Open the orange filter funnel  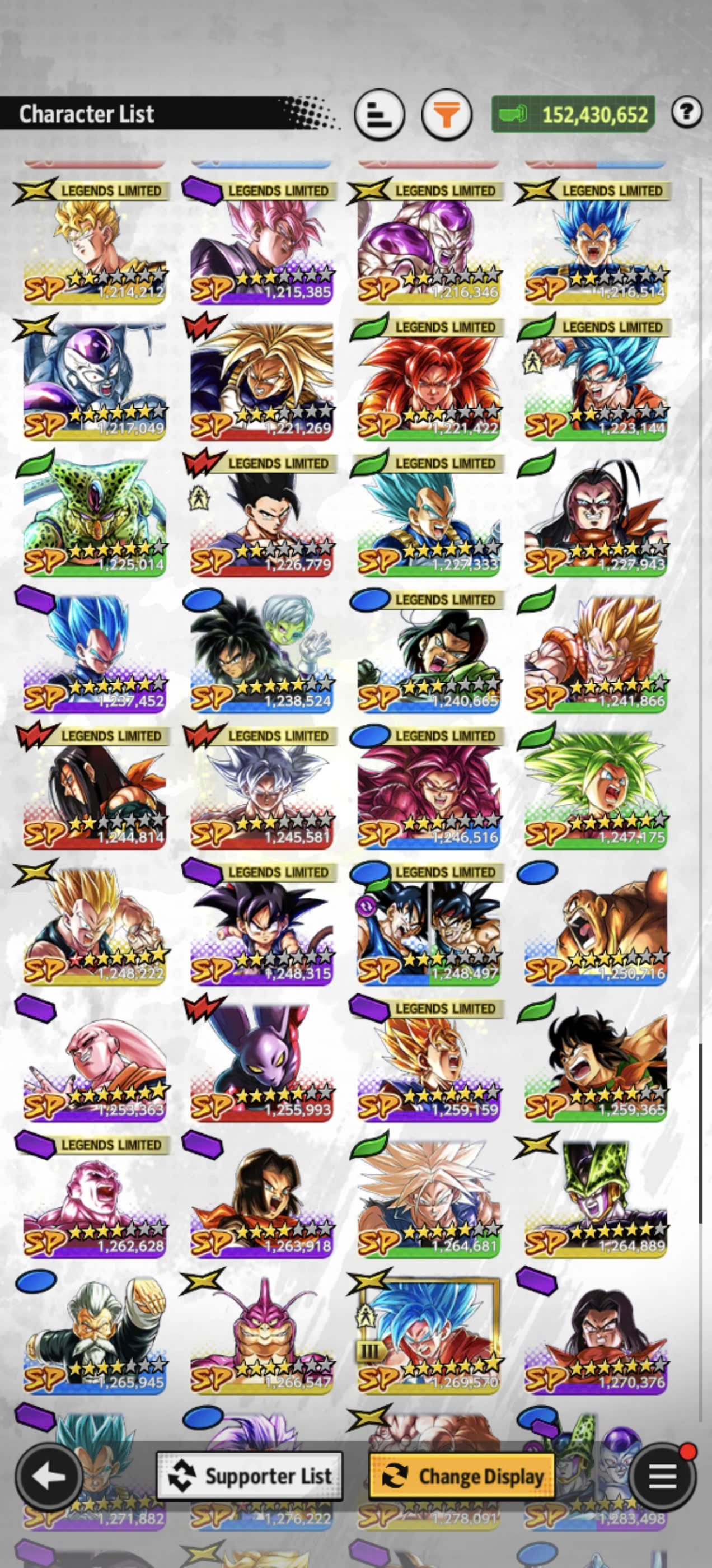click(447, 114)
